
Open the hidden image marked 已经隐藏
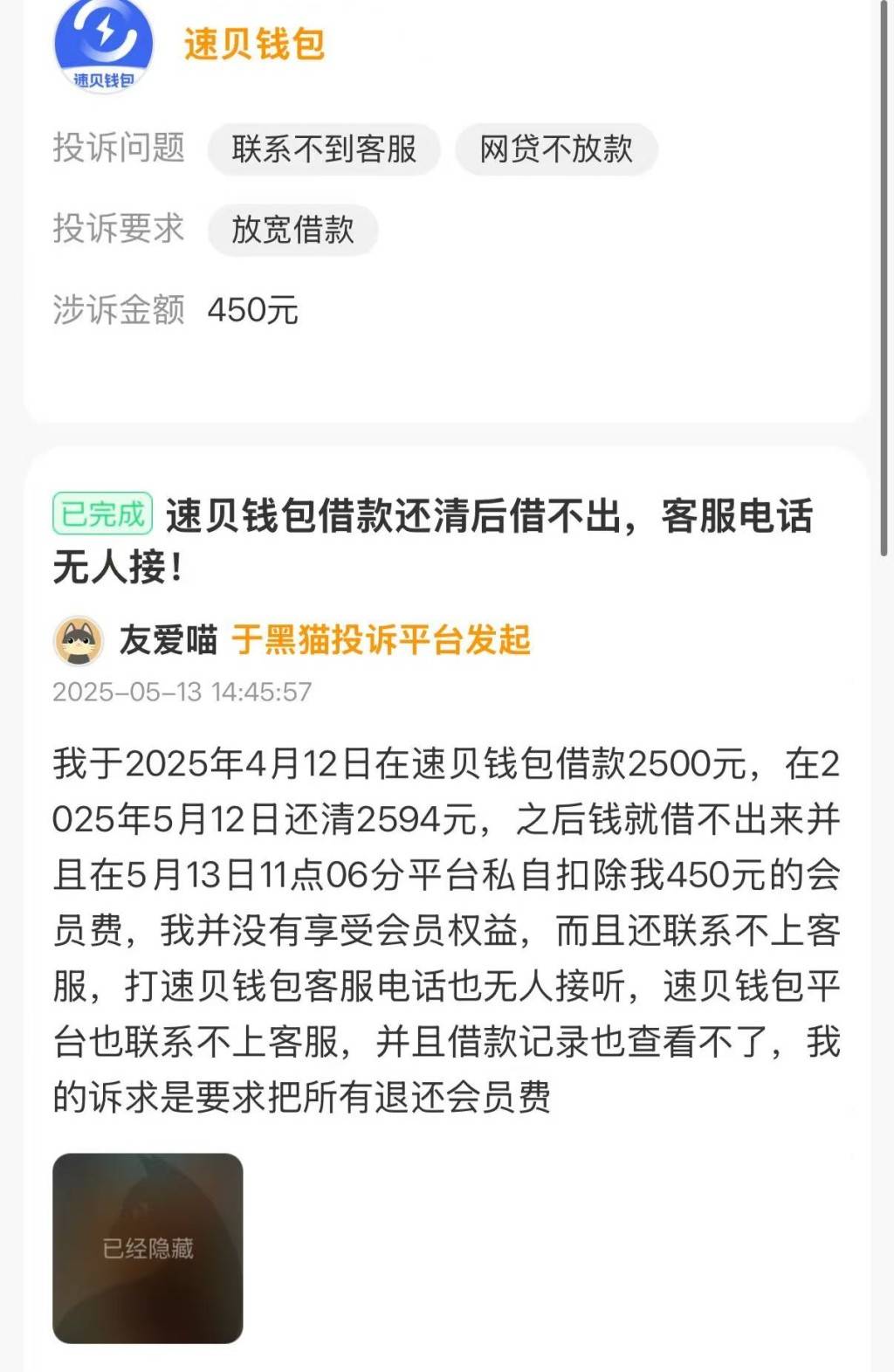(x=148, y=1248)
